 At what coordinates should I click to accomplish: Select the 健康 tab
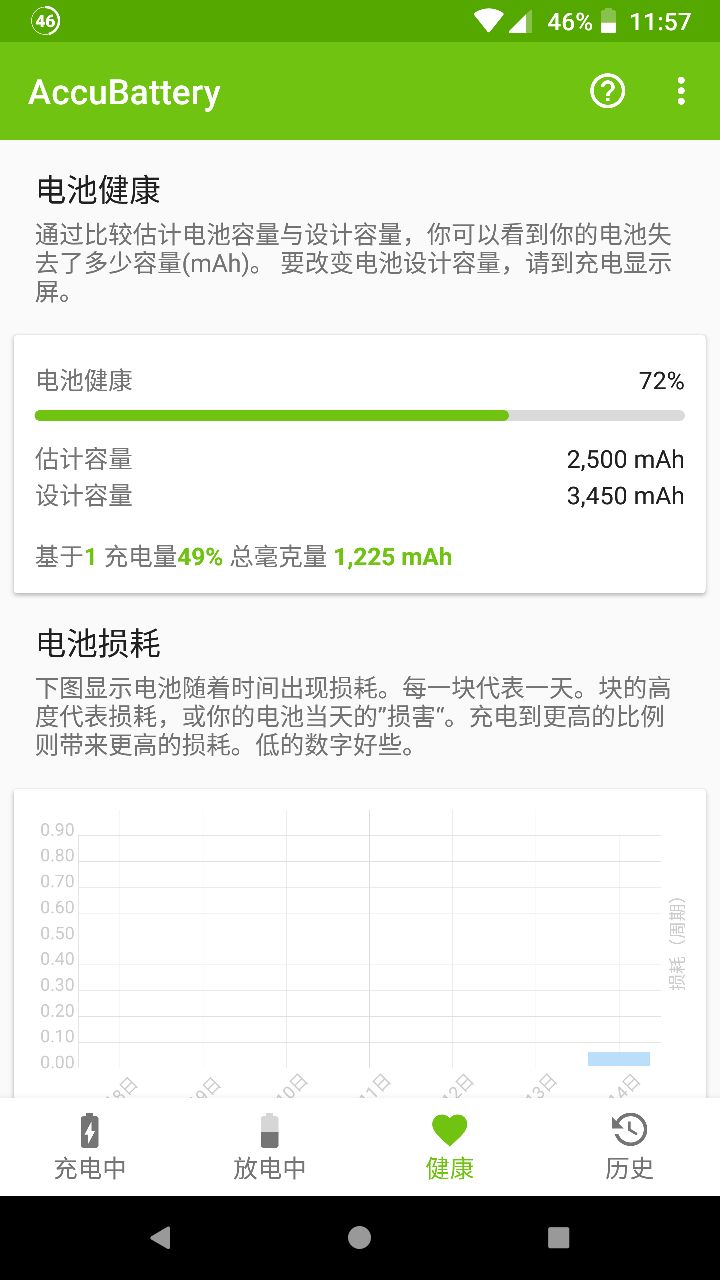pyautogui.click(x=449, y=1147)
